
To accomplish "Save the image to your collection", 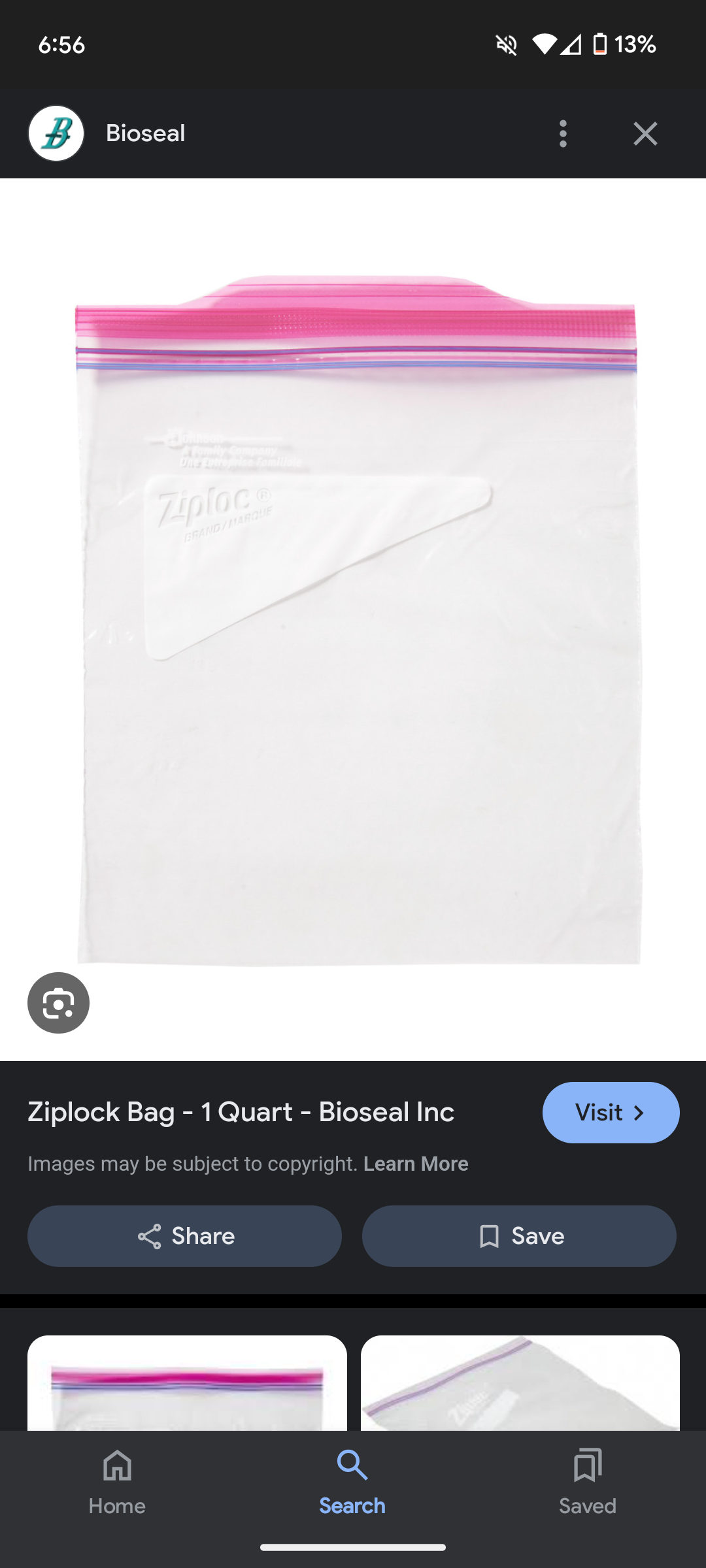I will 519,1236.
